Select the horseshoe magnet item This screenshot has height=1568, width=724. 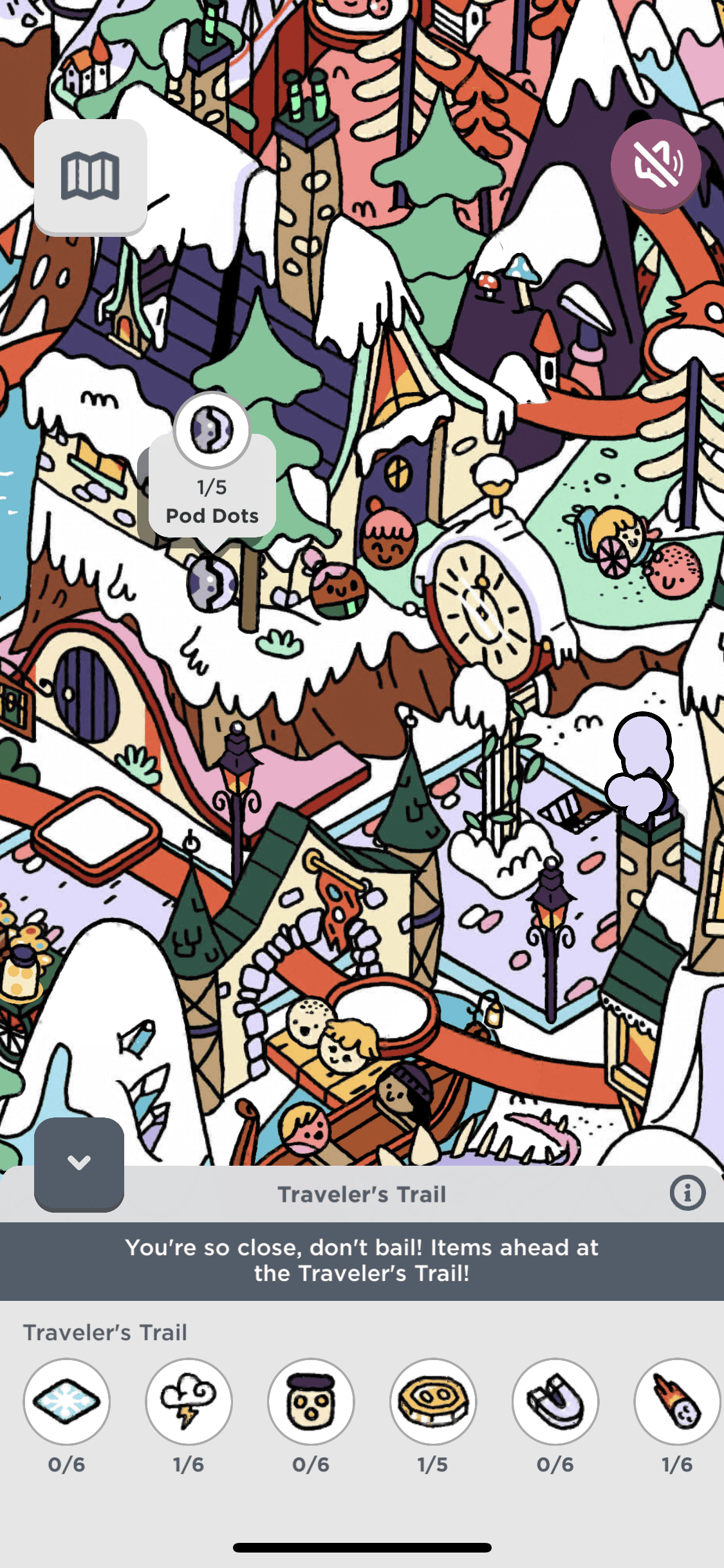555,1401
